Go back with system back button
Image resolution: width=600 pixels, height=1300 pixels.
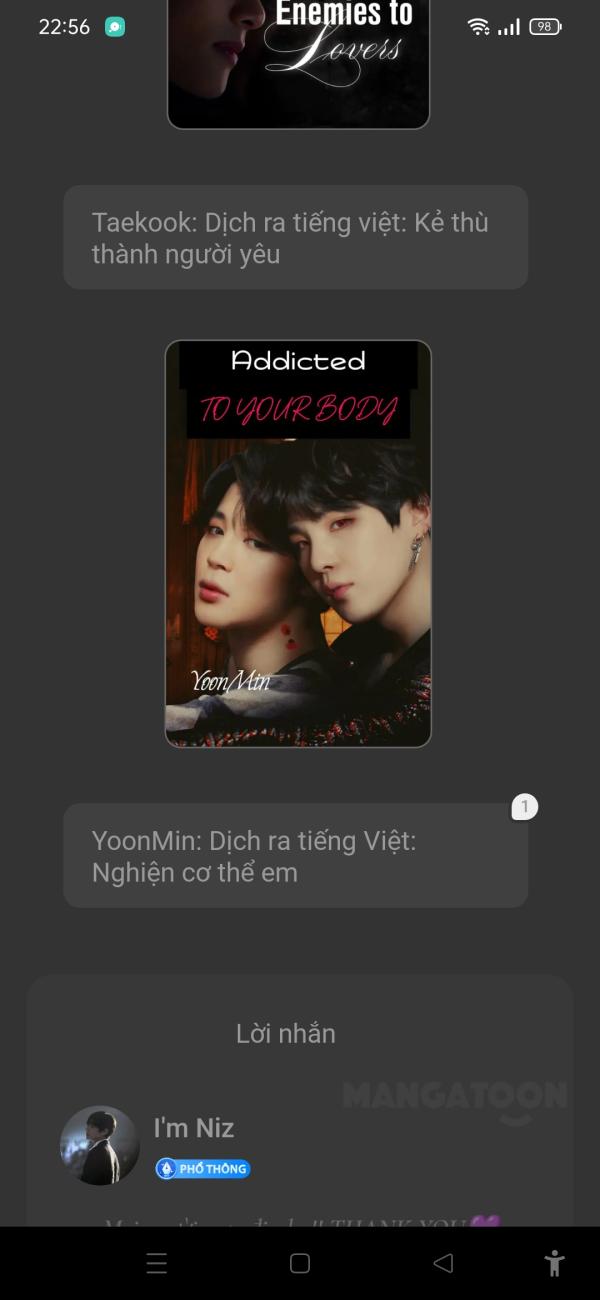tap(443, 1263)
